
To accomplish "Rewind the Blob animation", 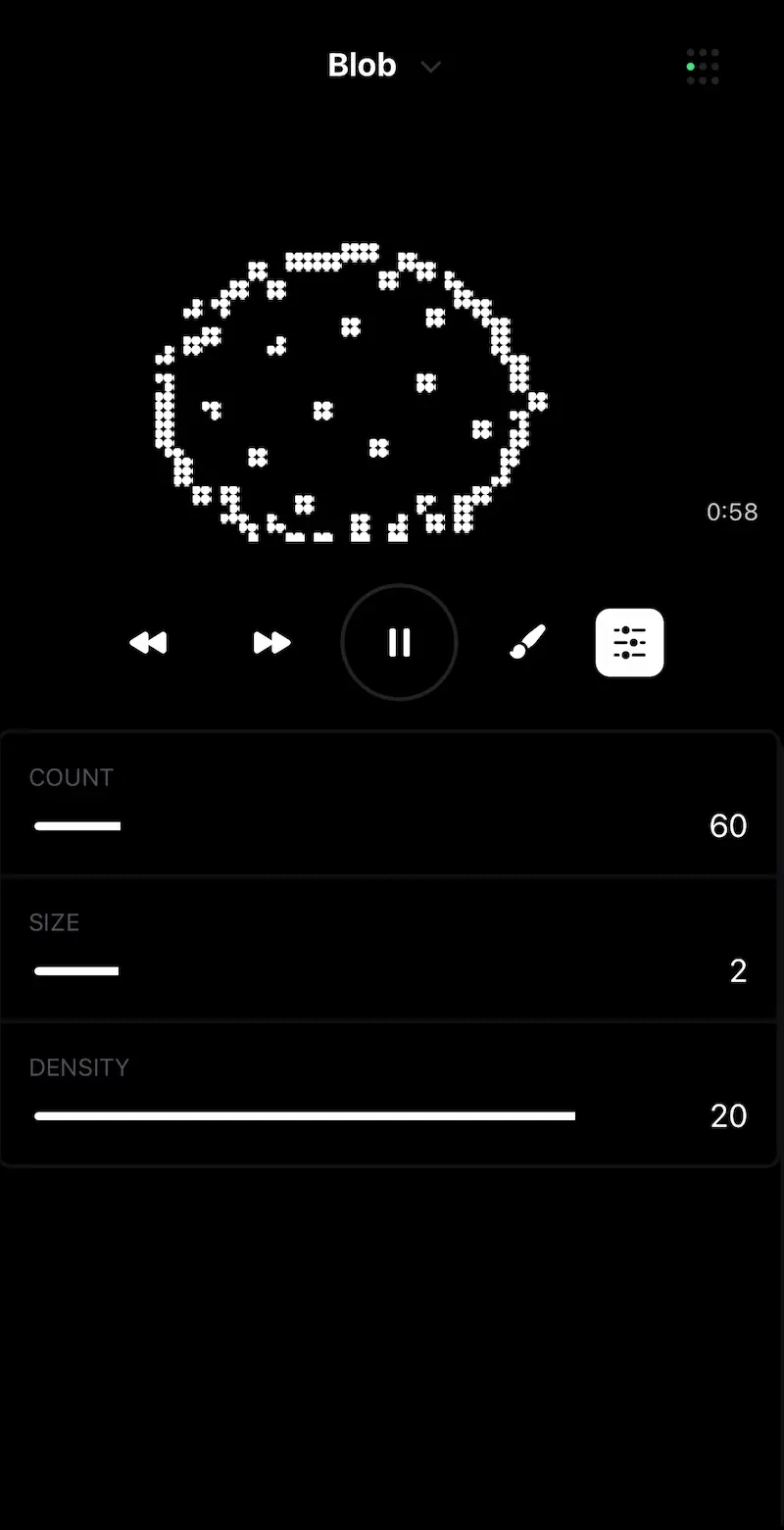I will pos(148,642).
